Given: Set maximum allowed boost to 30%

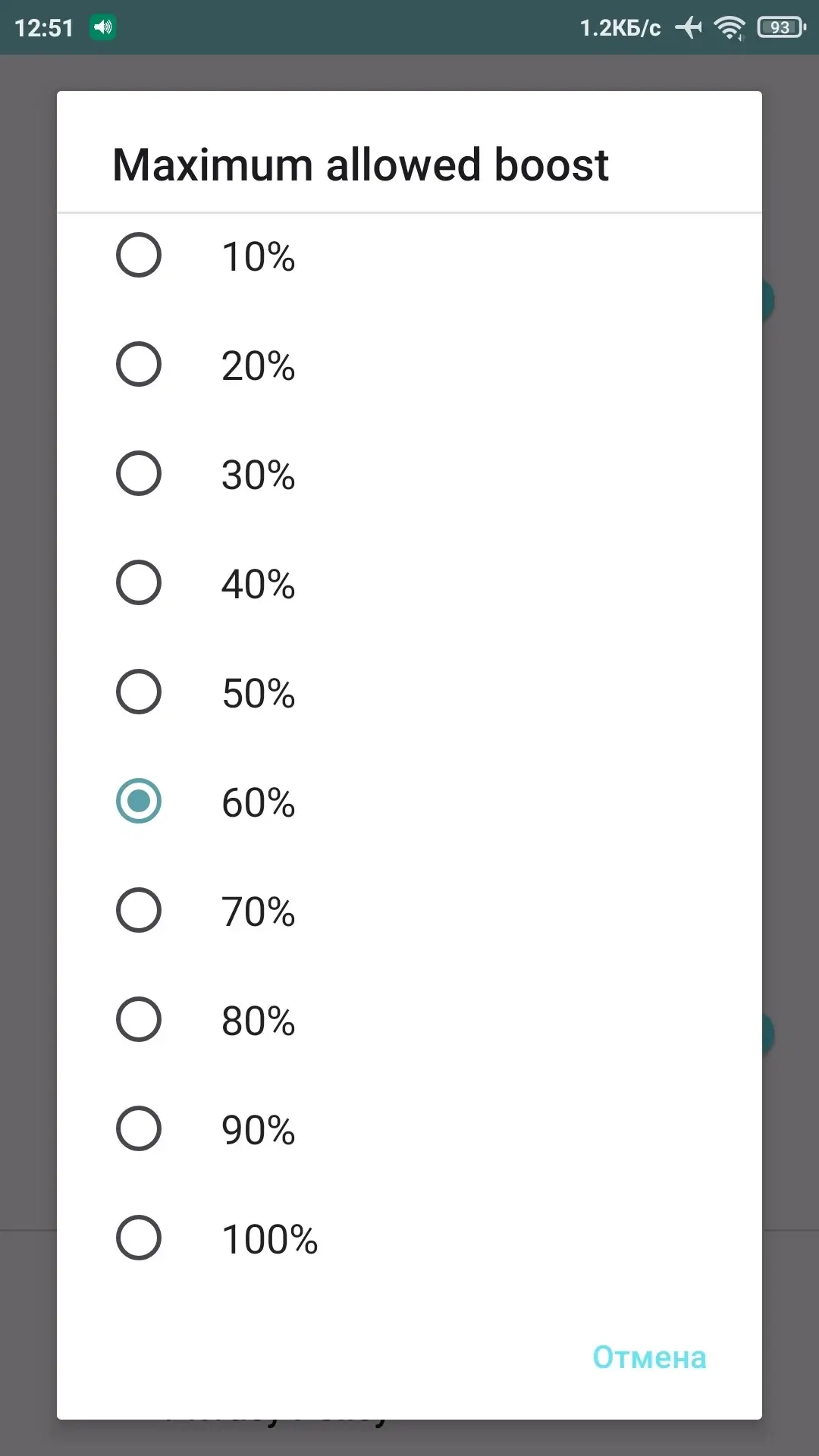Looking at the screenshot, I should [x=409, y=473].
